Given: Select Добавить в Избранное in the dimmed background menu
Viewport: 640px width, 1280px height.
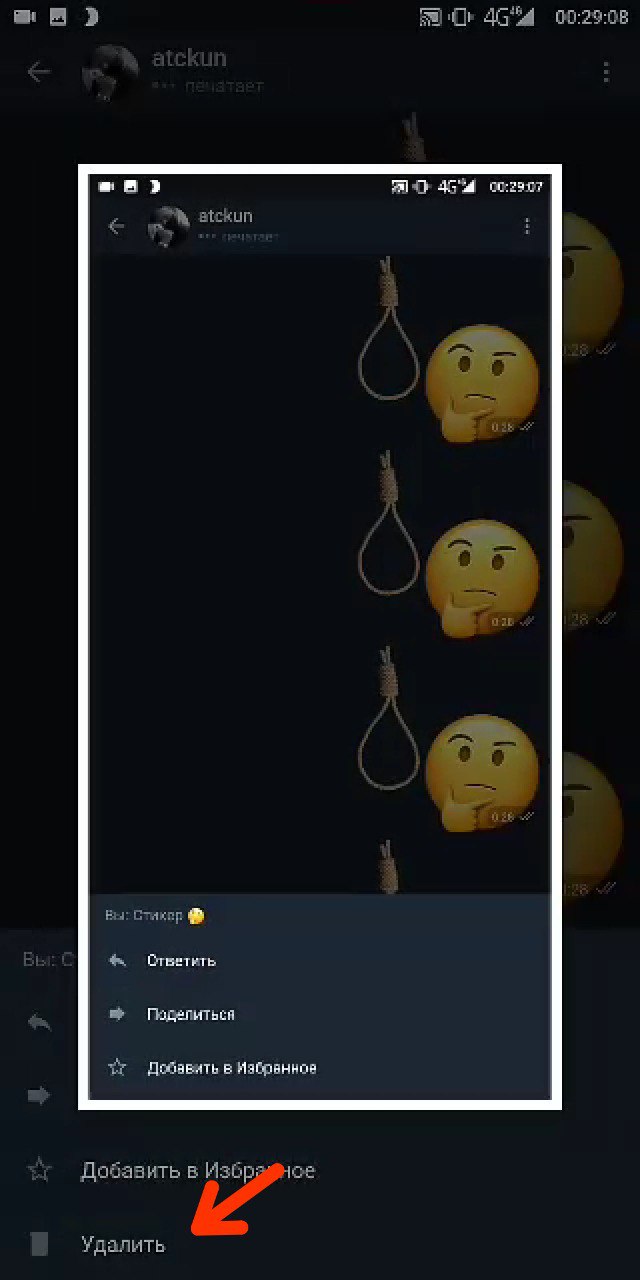Looking at the screenshot, I should [197, 1170].
